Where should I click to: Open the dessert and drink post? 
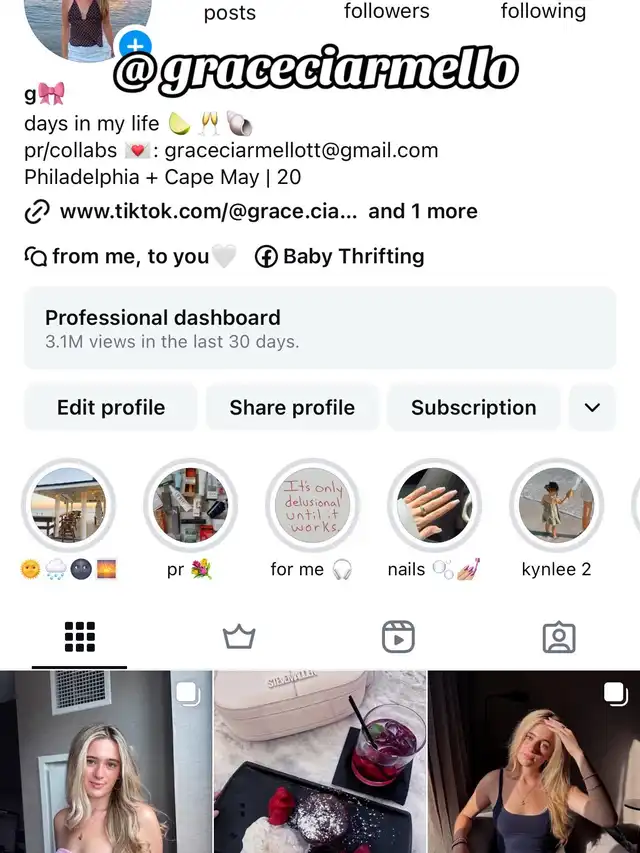(320, 762)
